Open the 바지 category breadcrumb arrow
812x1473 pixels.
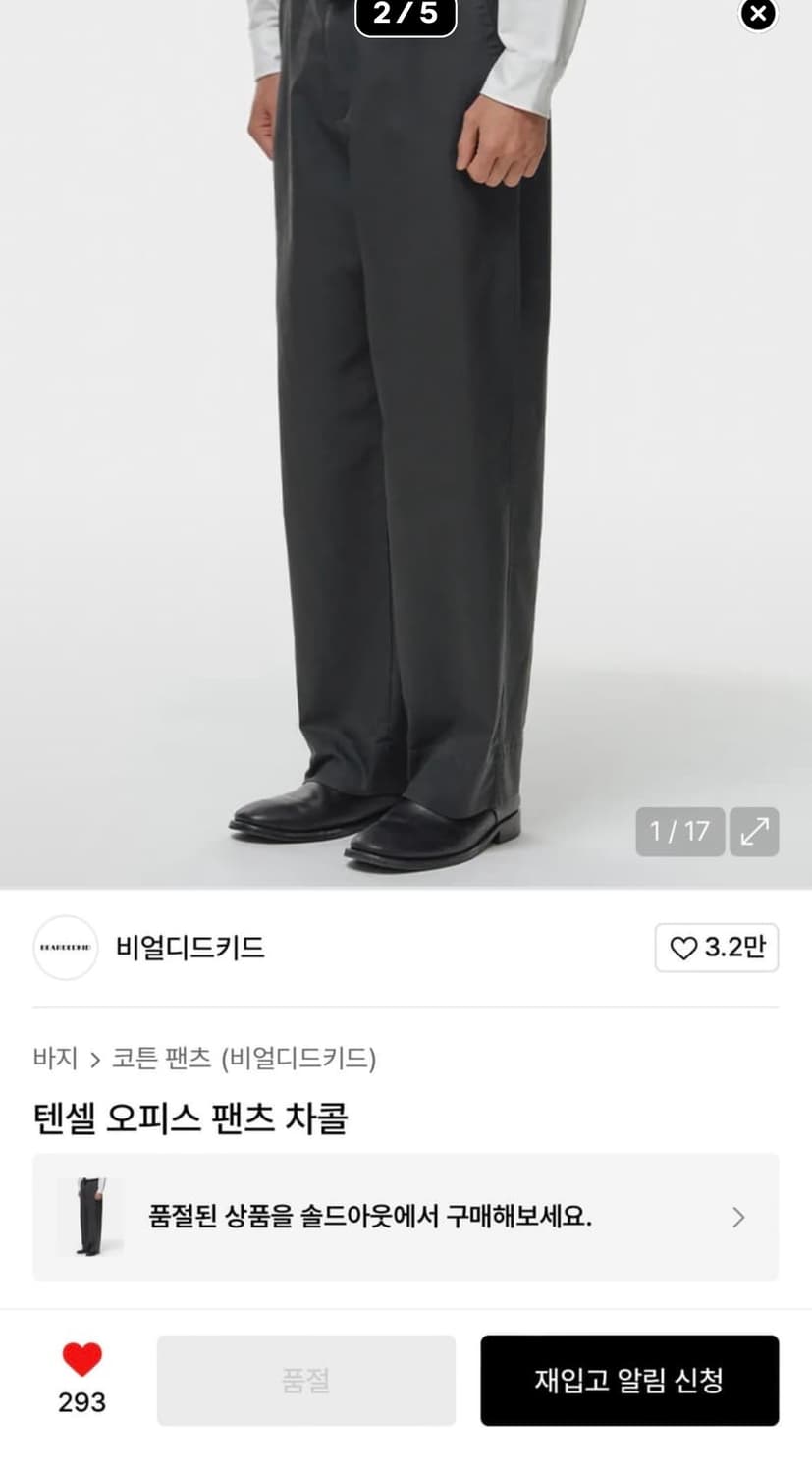[x=96, y=1060]
